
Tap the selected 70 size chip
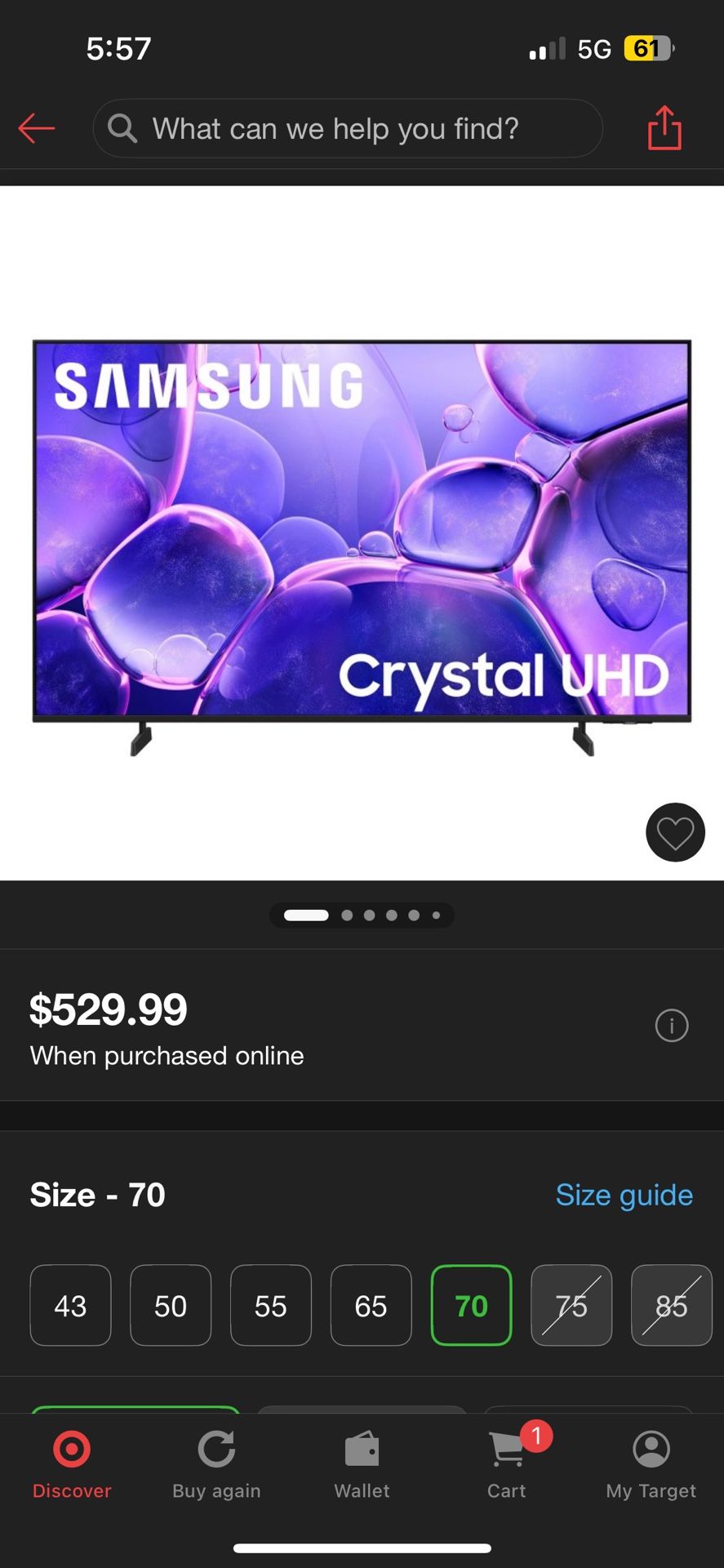[471, 1305]
